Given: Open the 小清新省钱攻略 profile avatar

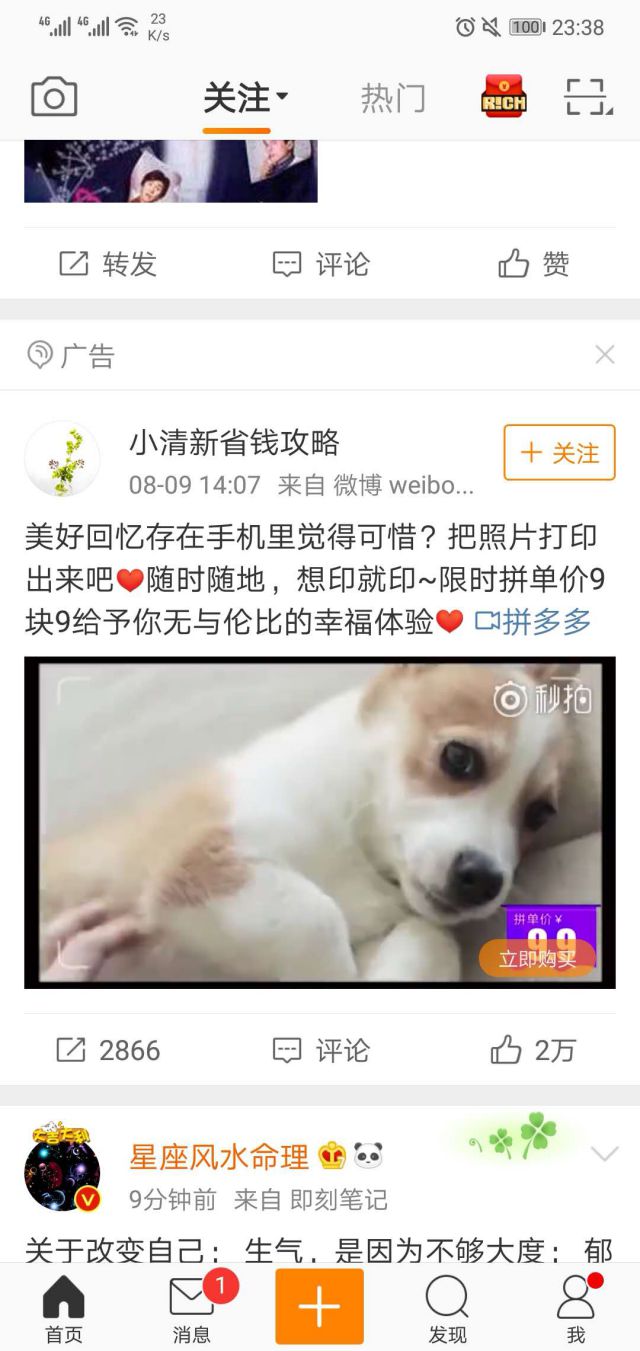Looking at the screenshot, I should pyautogui.click(x=62, y=459).
